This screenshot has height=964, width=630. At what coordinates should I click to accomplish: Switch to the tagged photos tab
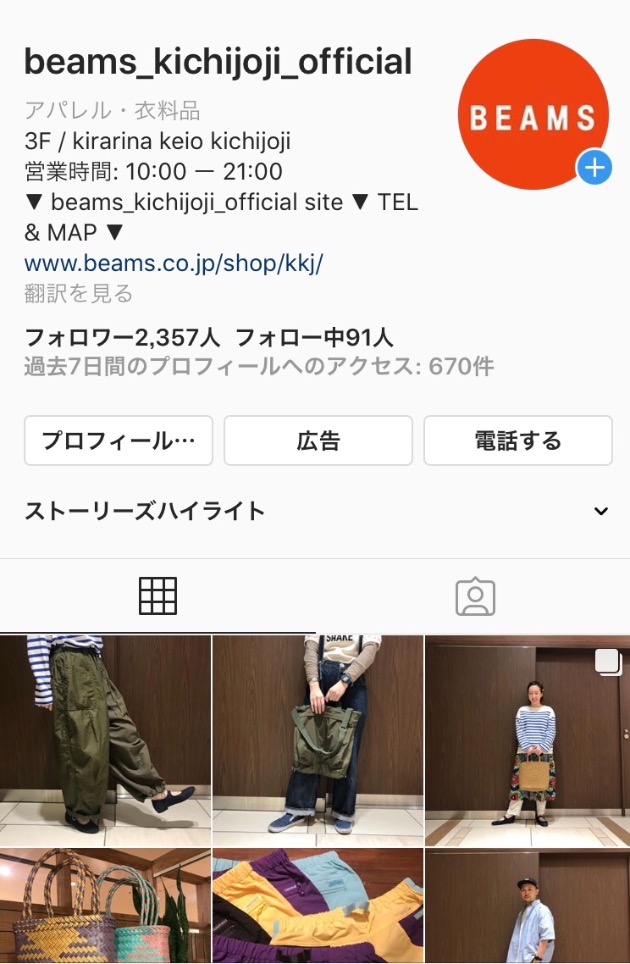475,597
